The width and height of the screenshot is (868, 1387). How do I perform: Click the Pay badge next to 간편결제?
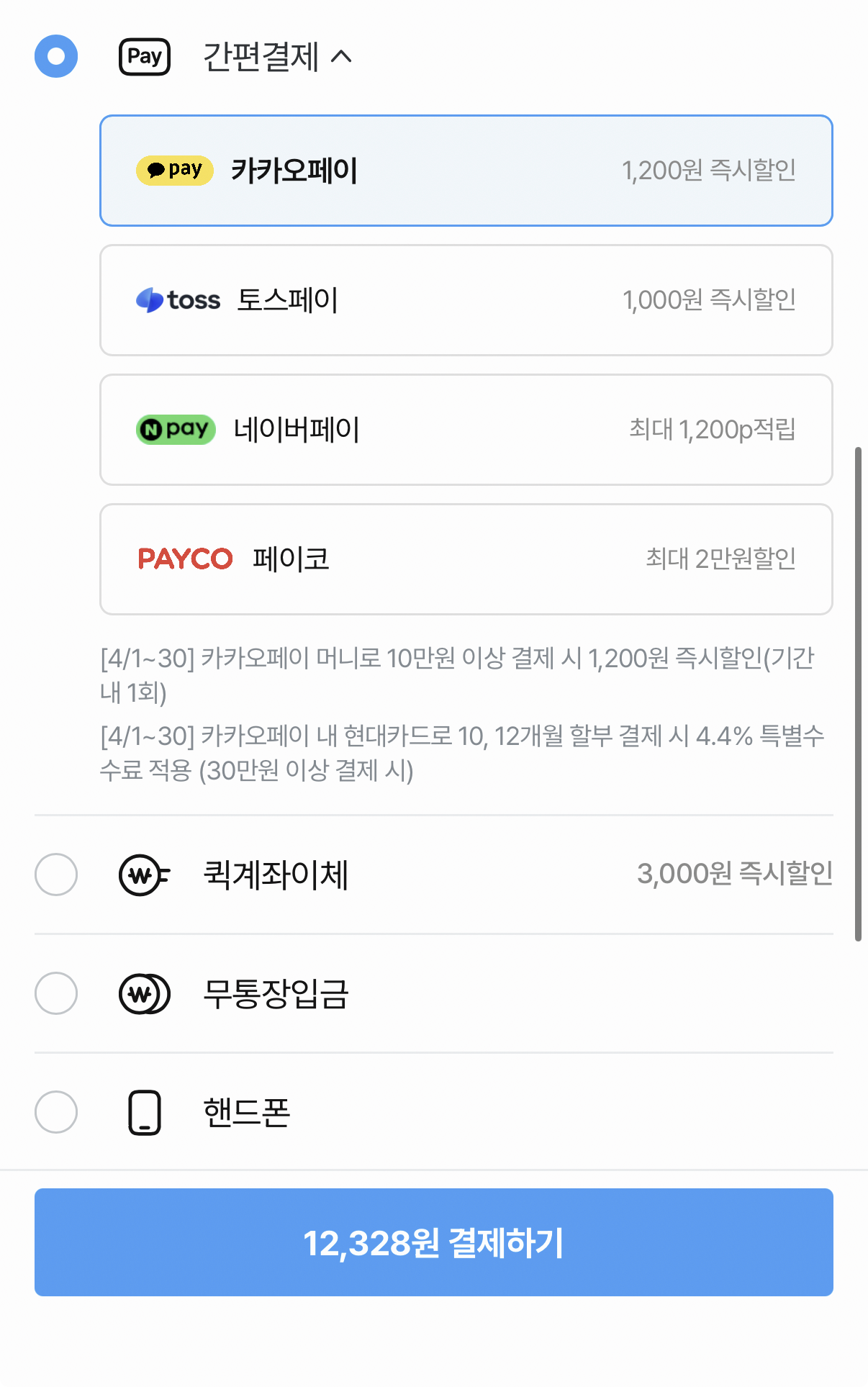(x=144, y=56)
